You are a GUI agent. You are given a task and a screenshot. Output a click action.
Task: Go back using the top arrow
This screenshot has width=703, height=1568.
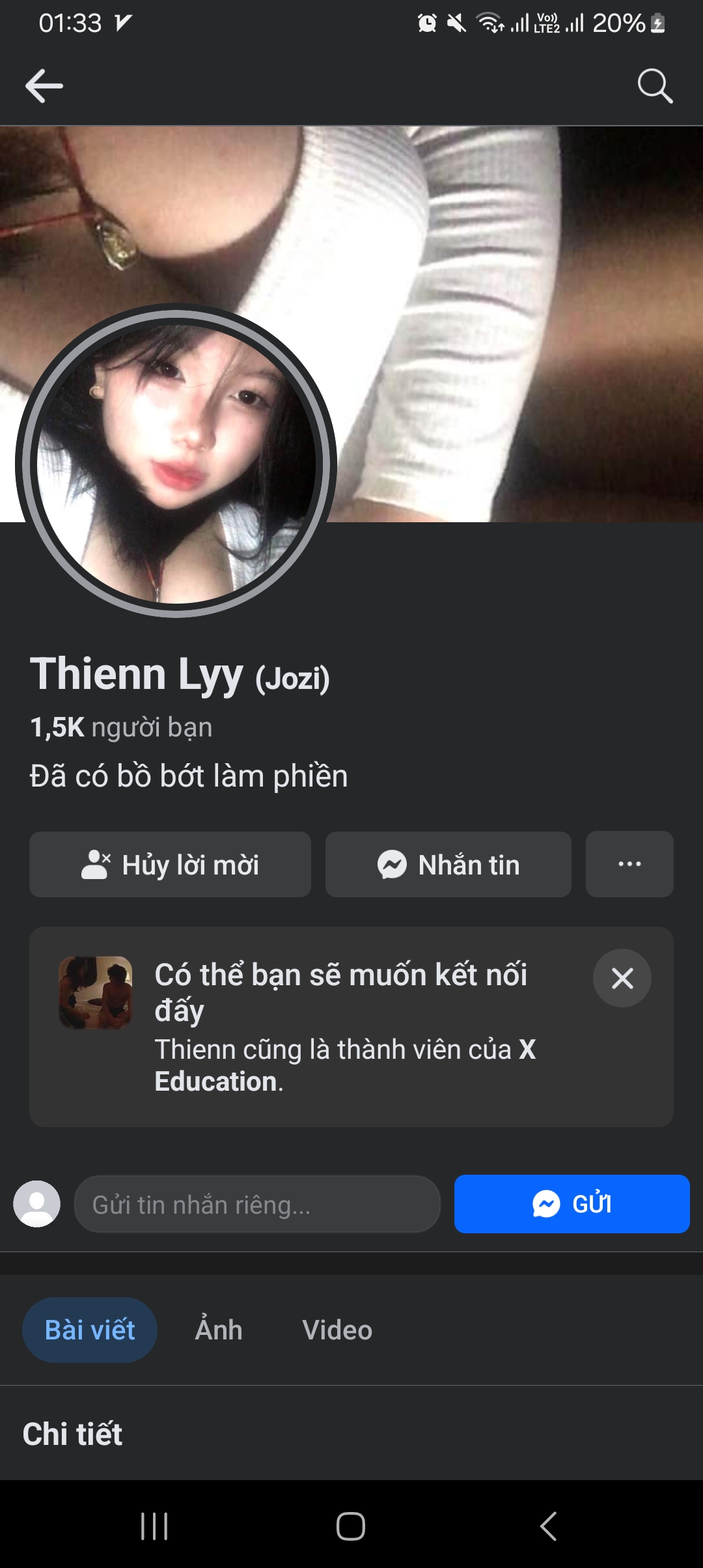pos(44,86)
